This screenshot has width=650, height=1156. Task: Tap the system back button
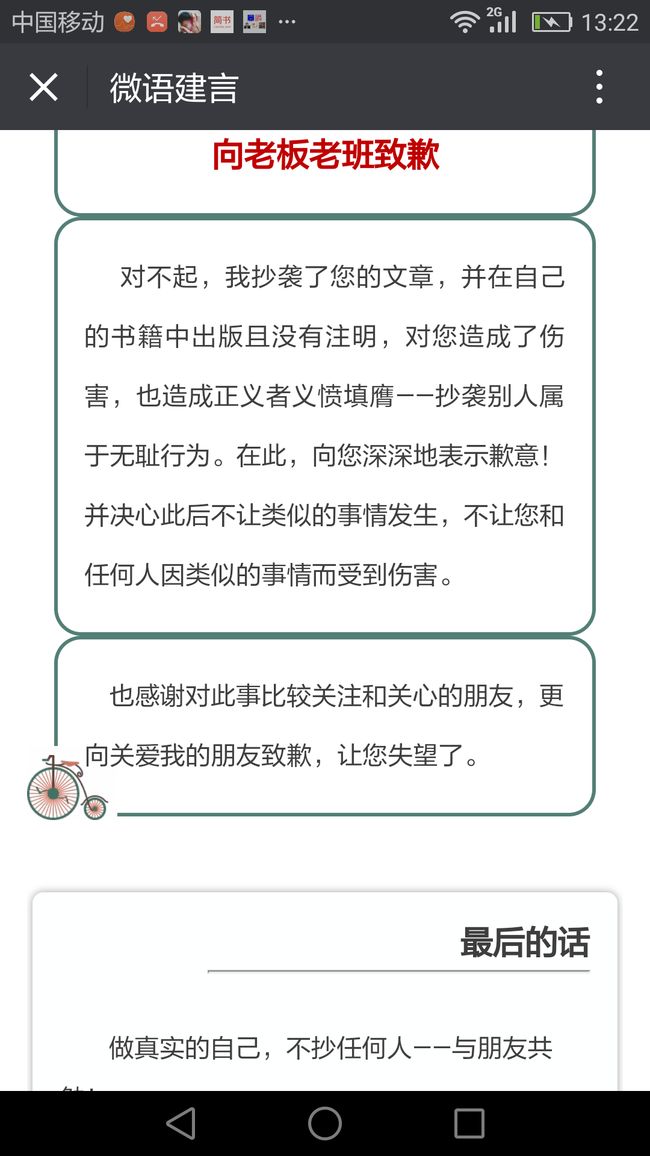(x=181, y=1124)
